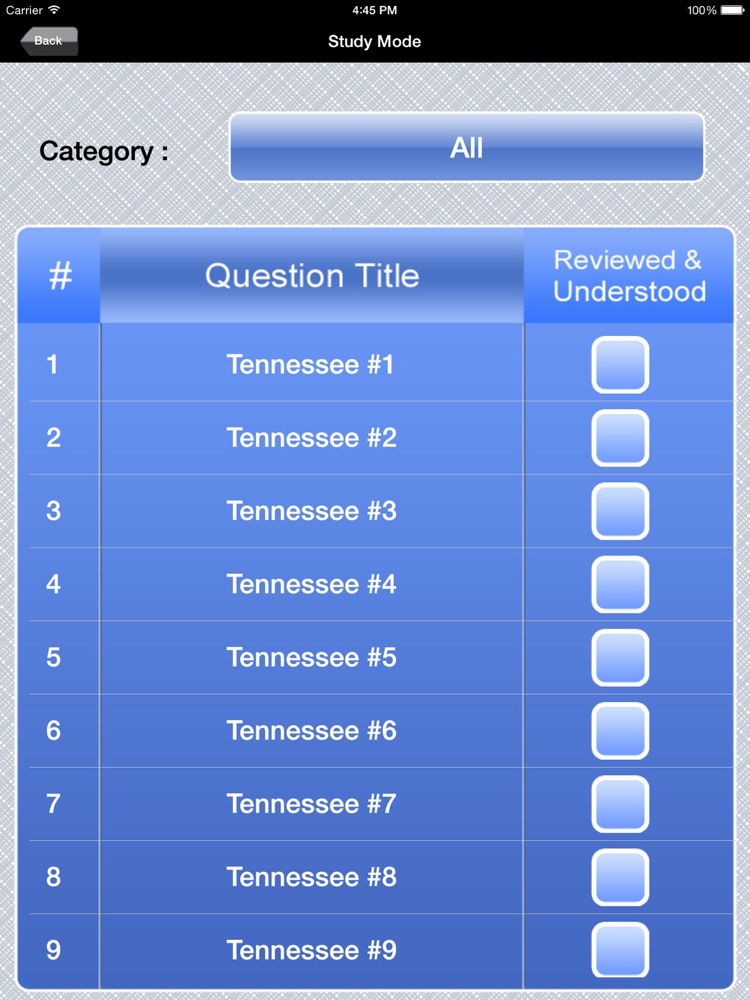Enable the reviewed checkbox for Tennessee #8
The height and width of the screenshot is (1000, 750).
click(619, 877)
